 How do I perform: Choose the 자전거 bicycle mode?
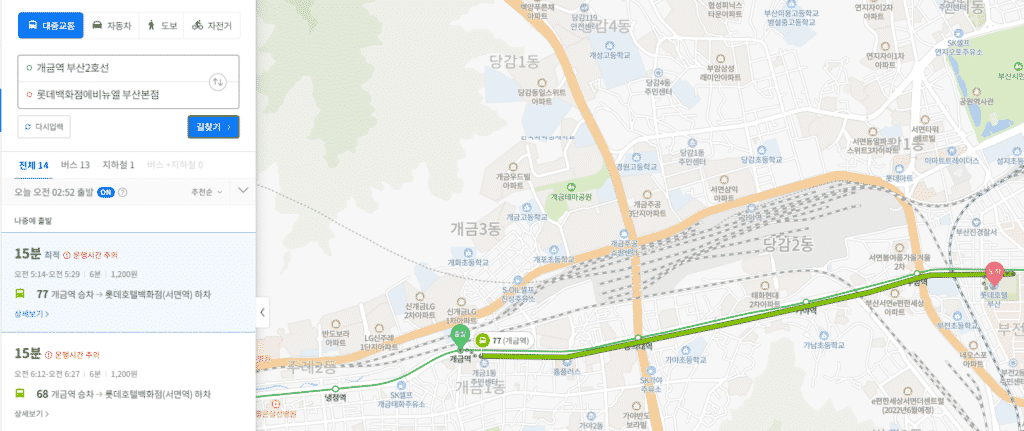click(x=211, y=24)
